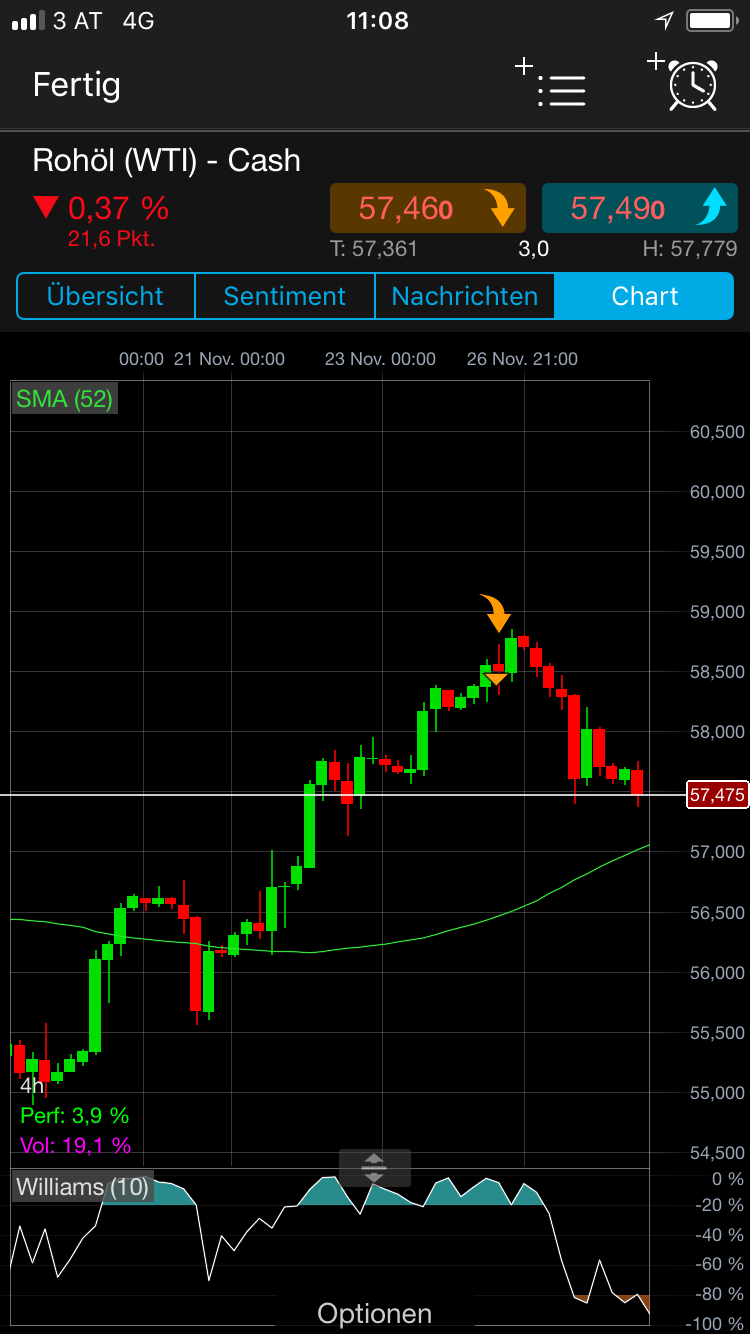
Task: Tap the 4h timeframe label
Action: point(32,1085)
